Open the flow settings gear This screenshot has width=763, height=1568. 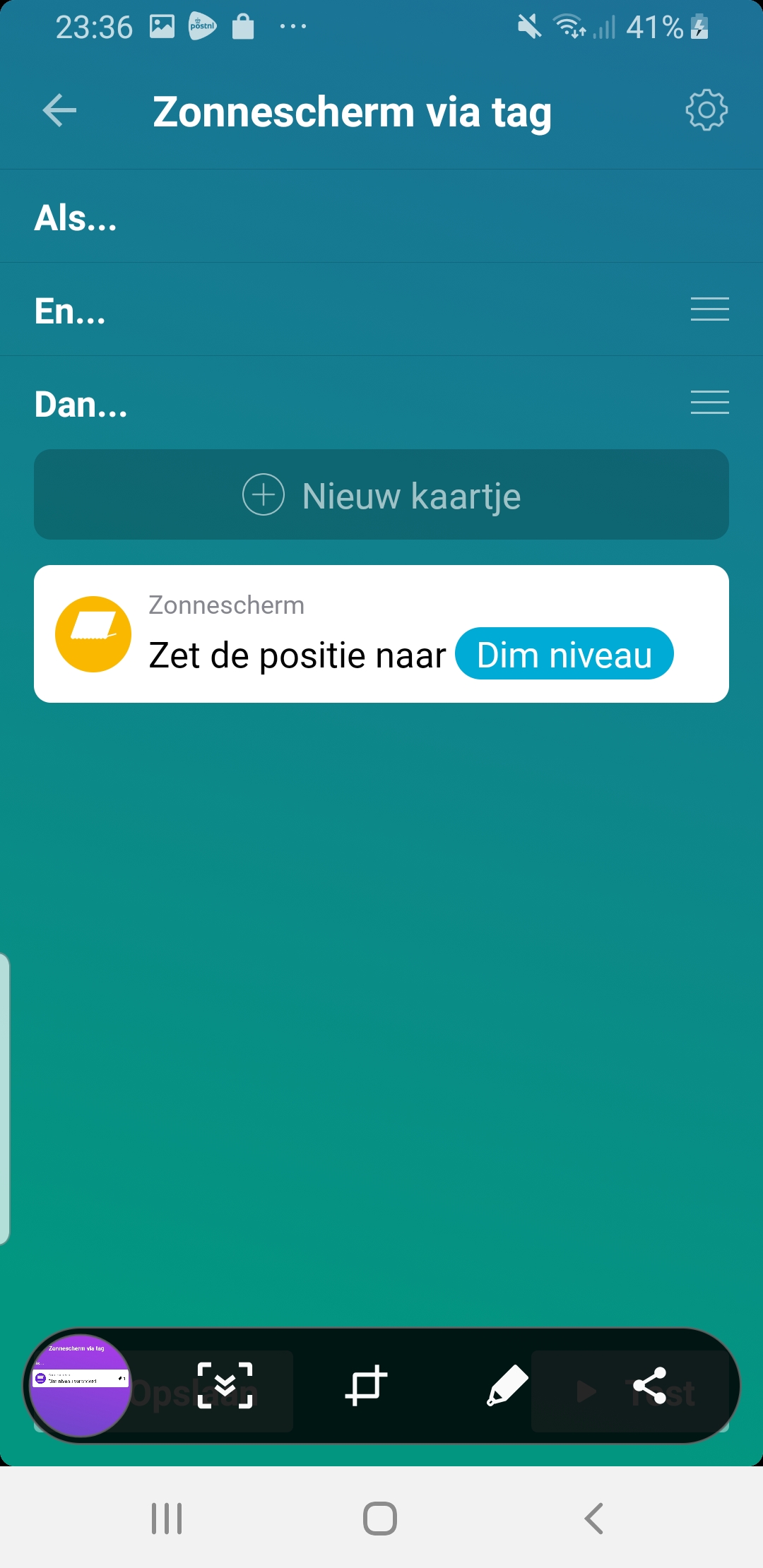[x=706, y=110]
